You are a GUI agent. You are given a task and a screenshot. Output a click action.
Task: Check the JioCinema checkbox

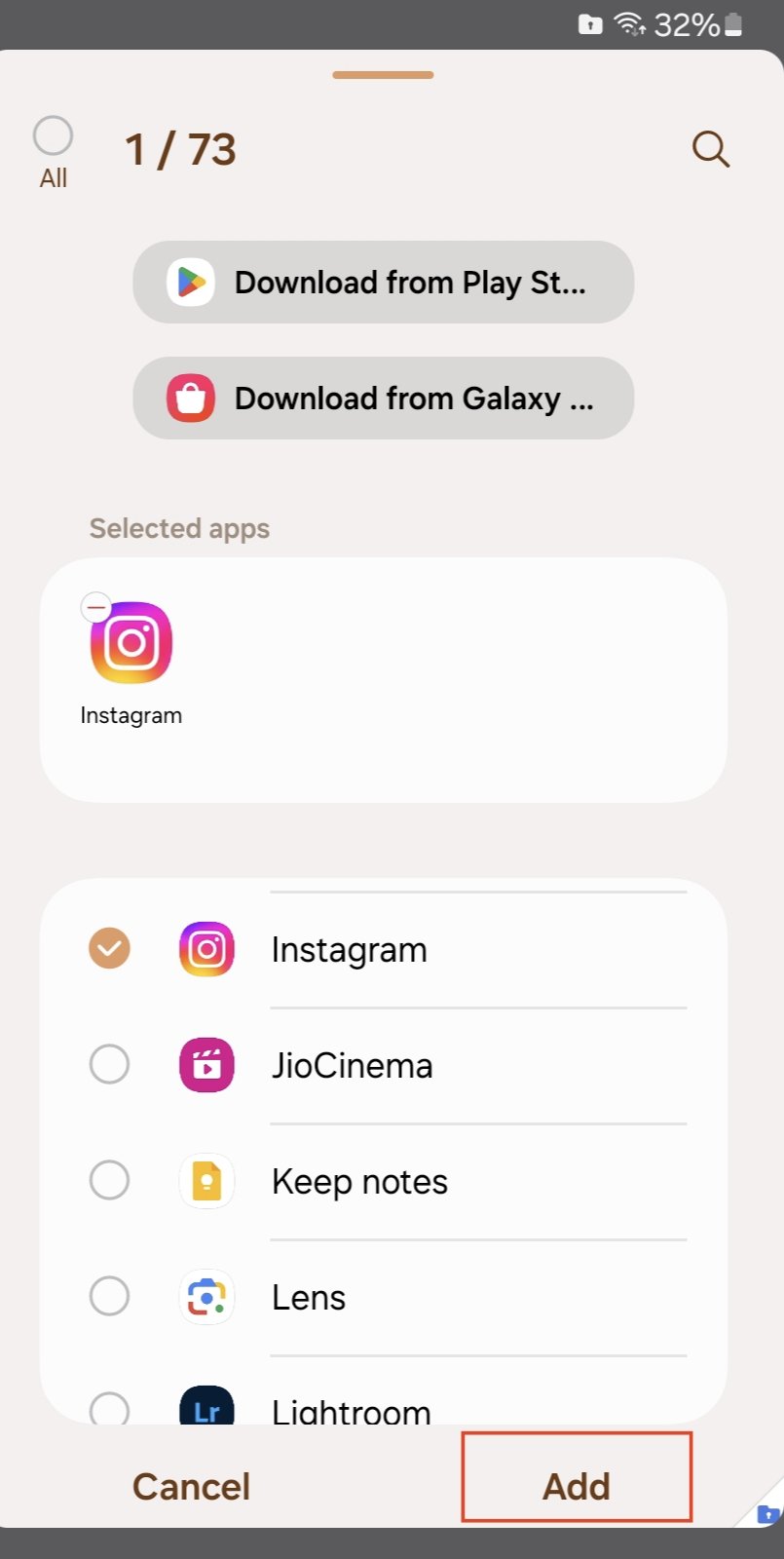click(108, 1065)
